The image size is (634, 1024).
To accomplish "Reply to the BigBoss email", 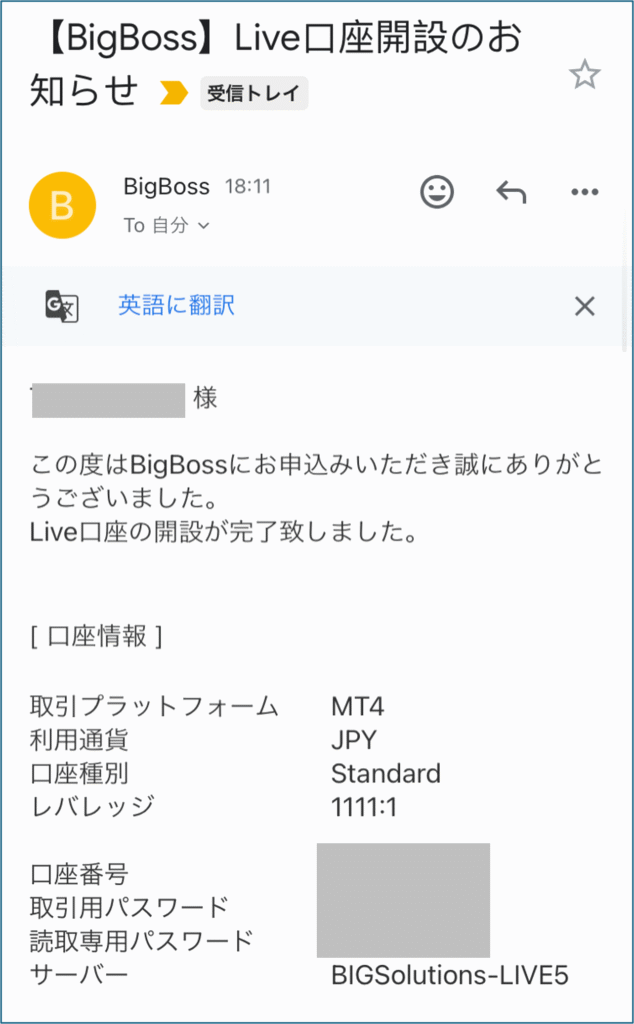I will point(510,192).
